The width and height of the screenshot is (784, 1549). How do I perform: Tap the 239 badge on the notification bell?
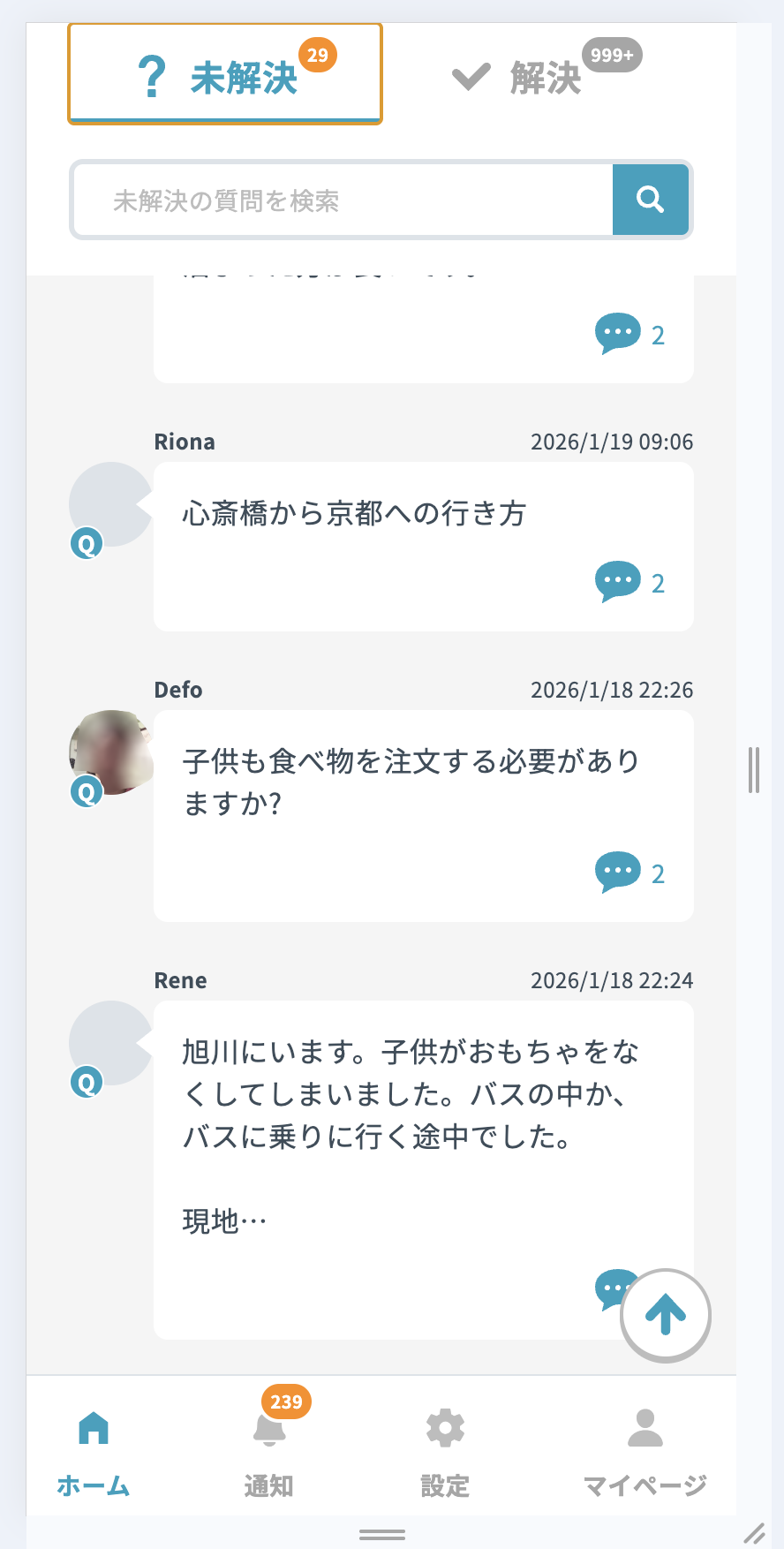[x=284, y=1402]
